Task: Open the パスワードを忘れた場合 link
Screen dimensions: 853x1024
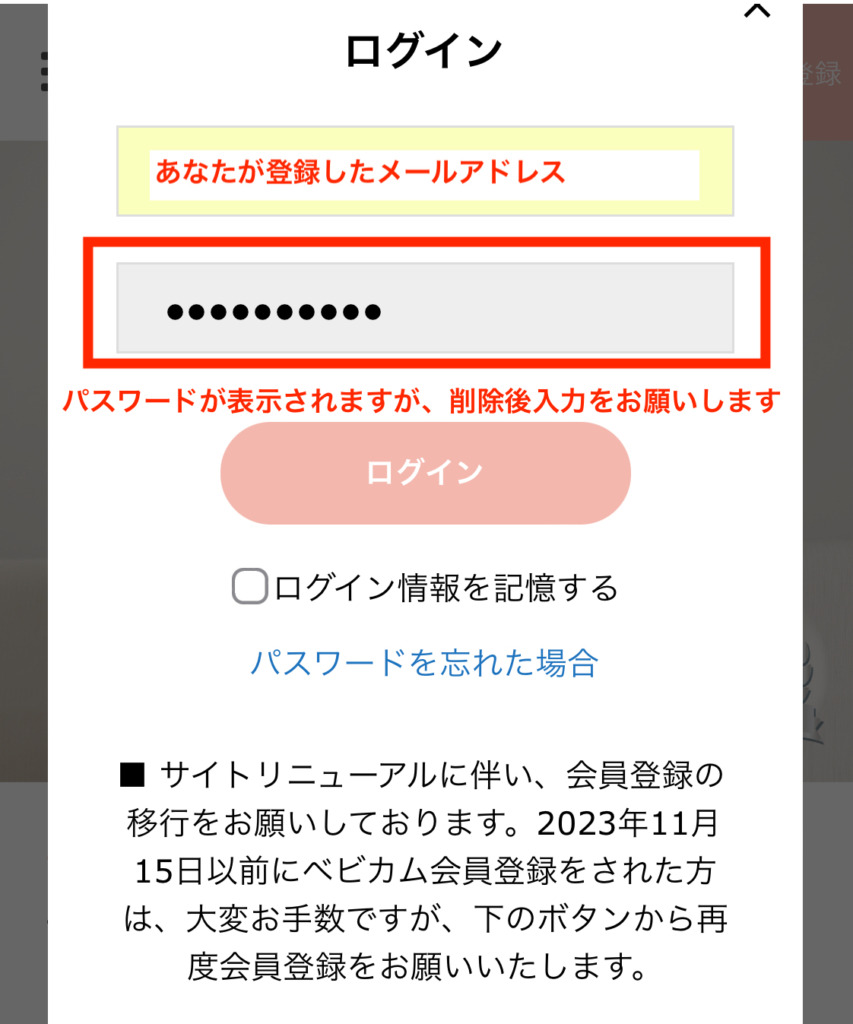Action: point(424,662)
